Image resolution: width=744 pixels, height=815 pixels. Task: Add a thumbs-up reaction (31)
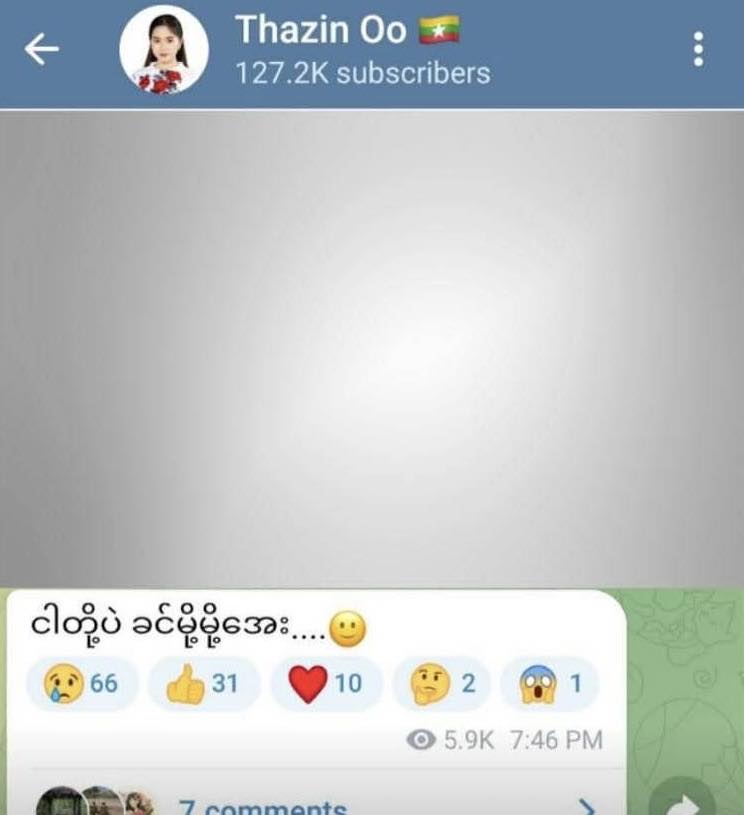(203, 685)
